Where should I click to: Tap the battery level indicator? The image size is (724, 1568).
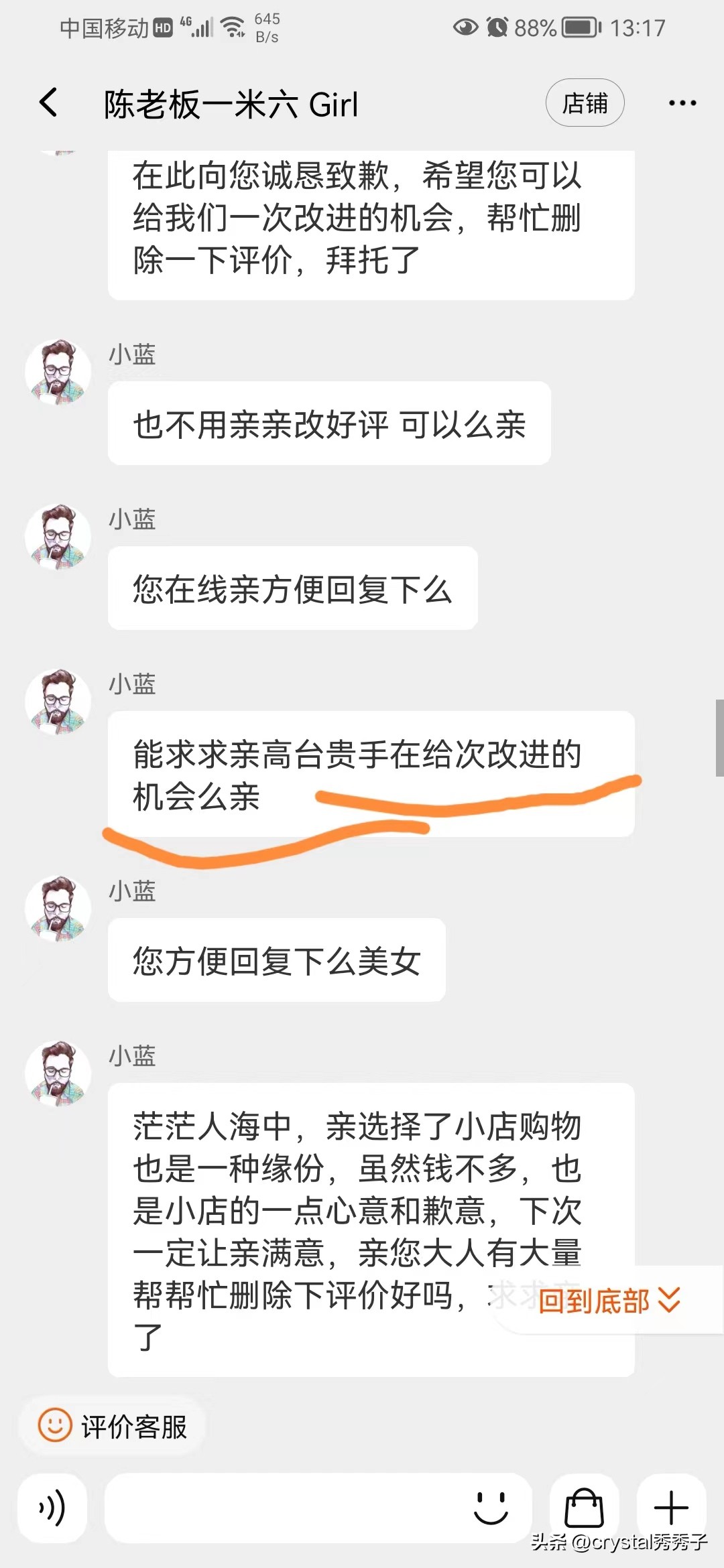point(578,28)
